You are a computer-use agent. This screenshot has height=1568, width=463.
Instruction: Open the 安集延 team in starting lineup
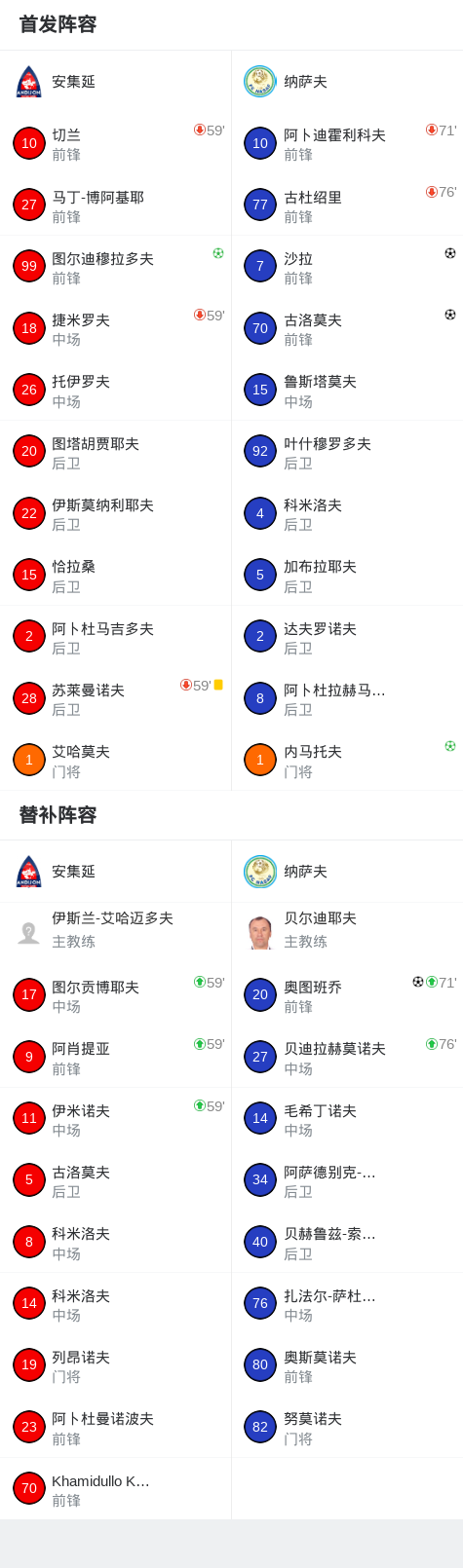pyautogui.click(x=115, y=82)
